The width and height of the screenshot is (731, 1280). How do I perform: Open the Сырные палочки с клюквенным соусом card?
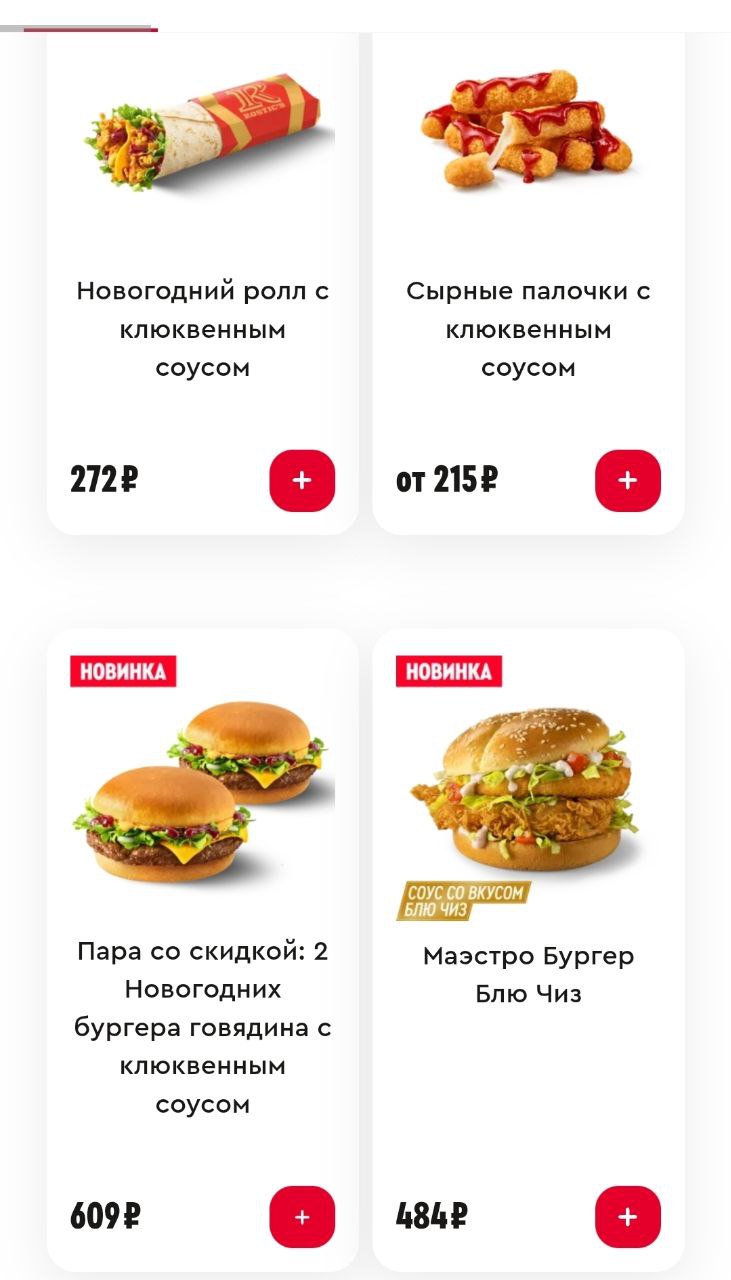coord(528,329)
